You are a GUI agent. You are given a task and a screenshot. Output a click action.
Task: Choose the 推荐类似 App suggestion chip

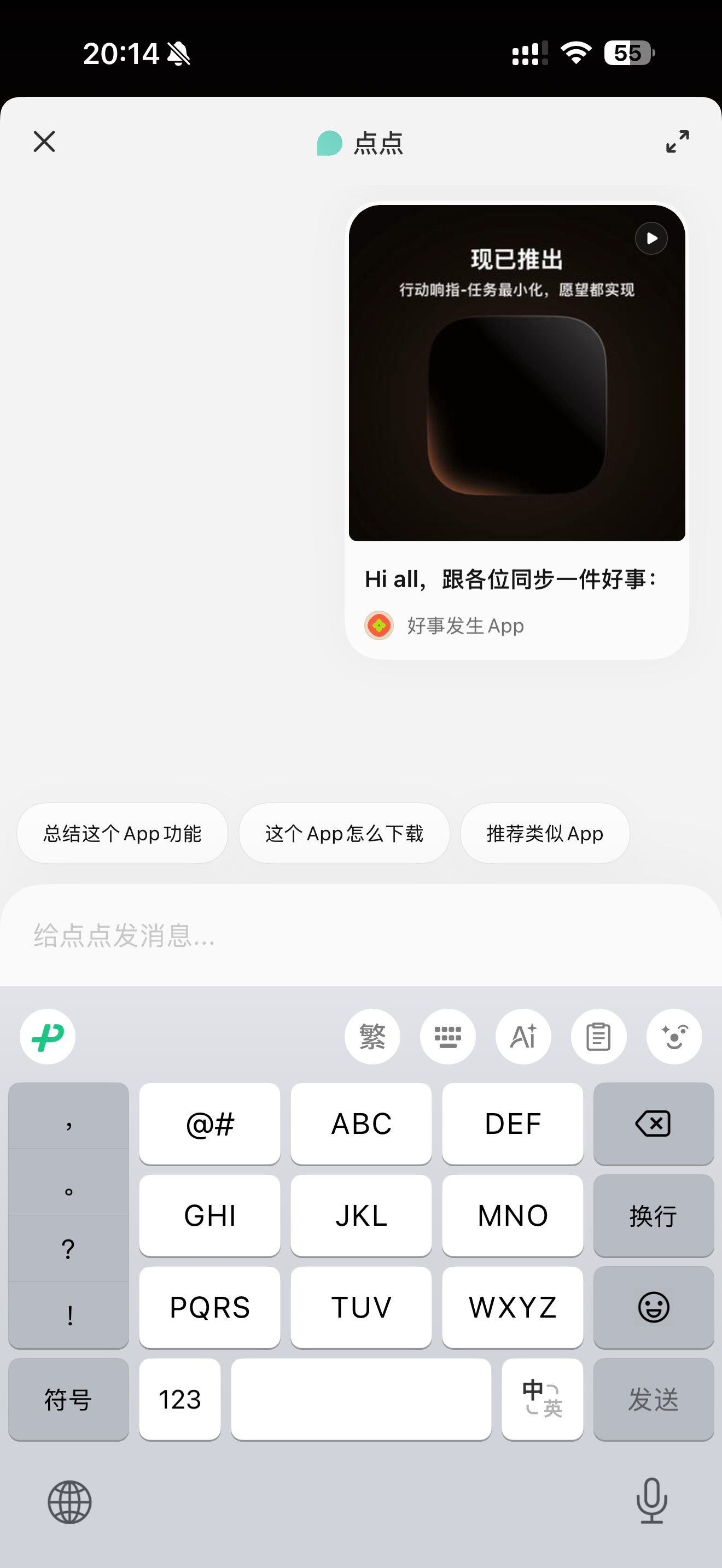544,833
